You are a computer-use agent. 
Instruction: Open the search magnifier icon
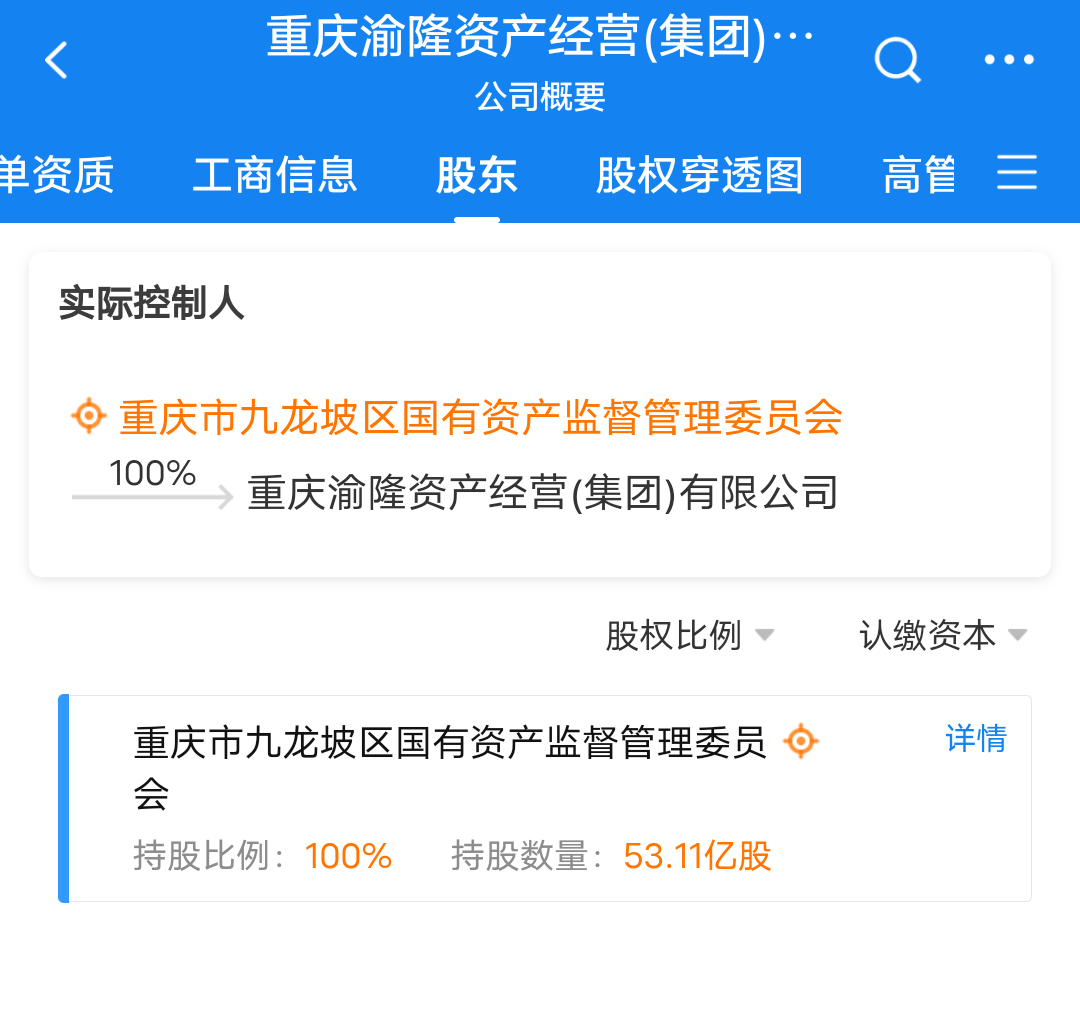(x=897, y=60)
